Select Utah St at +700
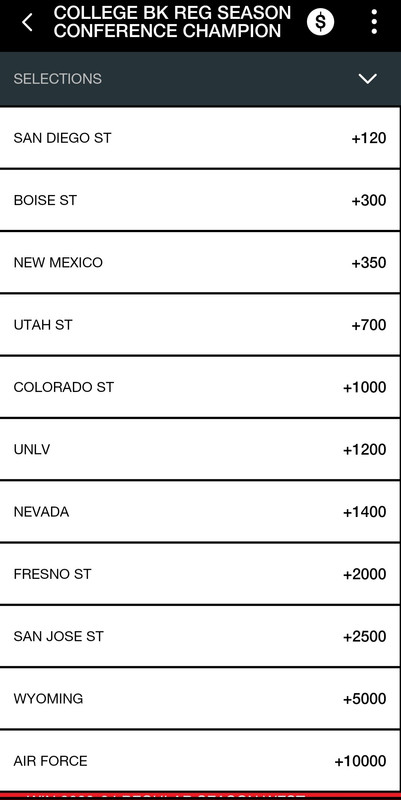 [200, 324]
